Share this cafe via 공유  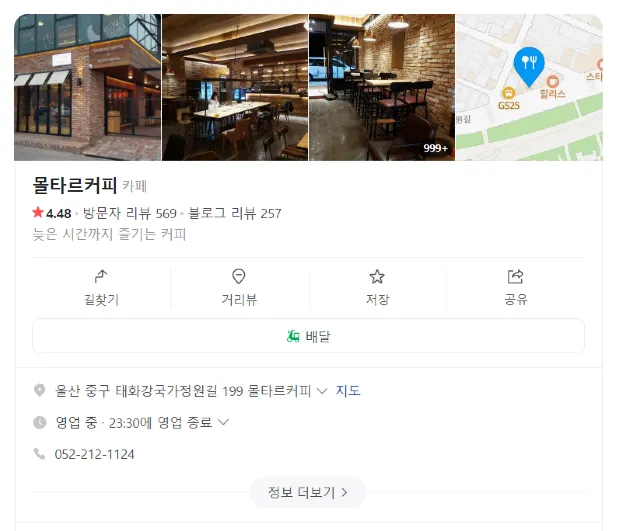(x=516, y=288)
